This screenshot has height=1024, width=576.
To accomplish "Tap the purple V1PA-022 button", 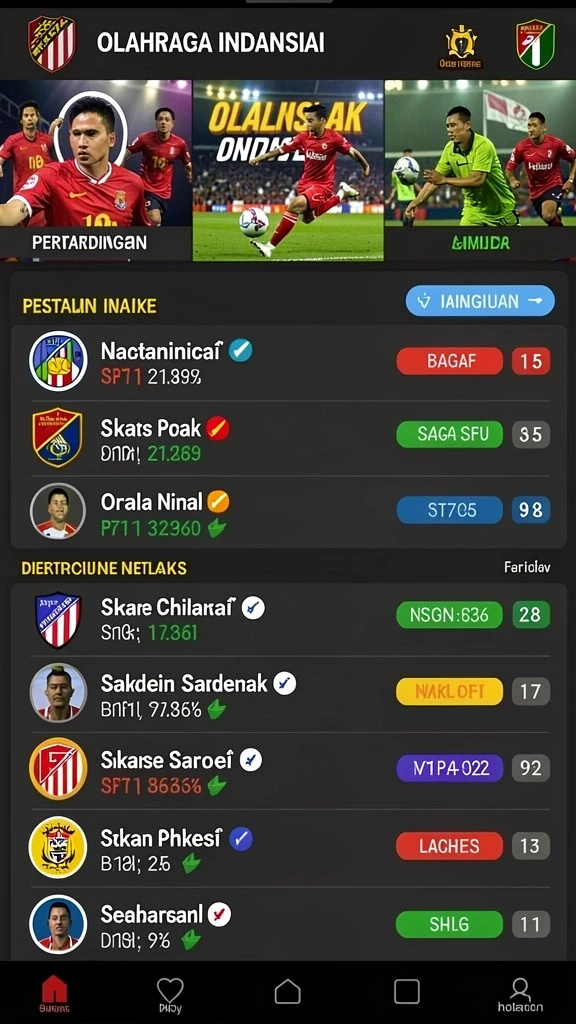I will point(449,769).
